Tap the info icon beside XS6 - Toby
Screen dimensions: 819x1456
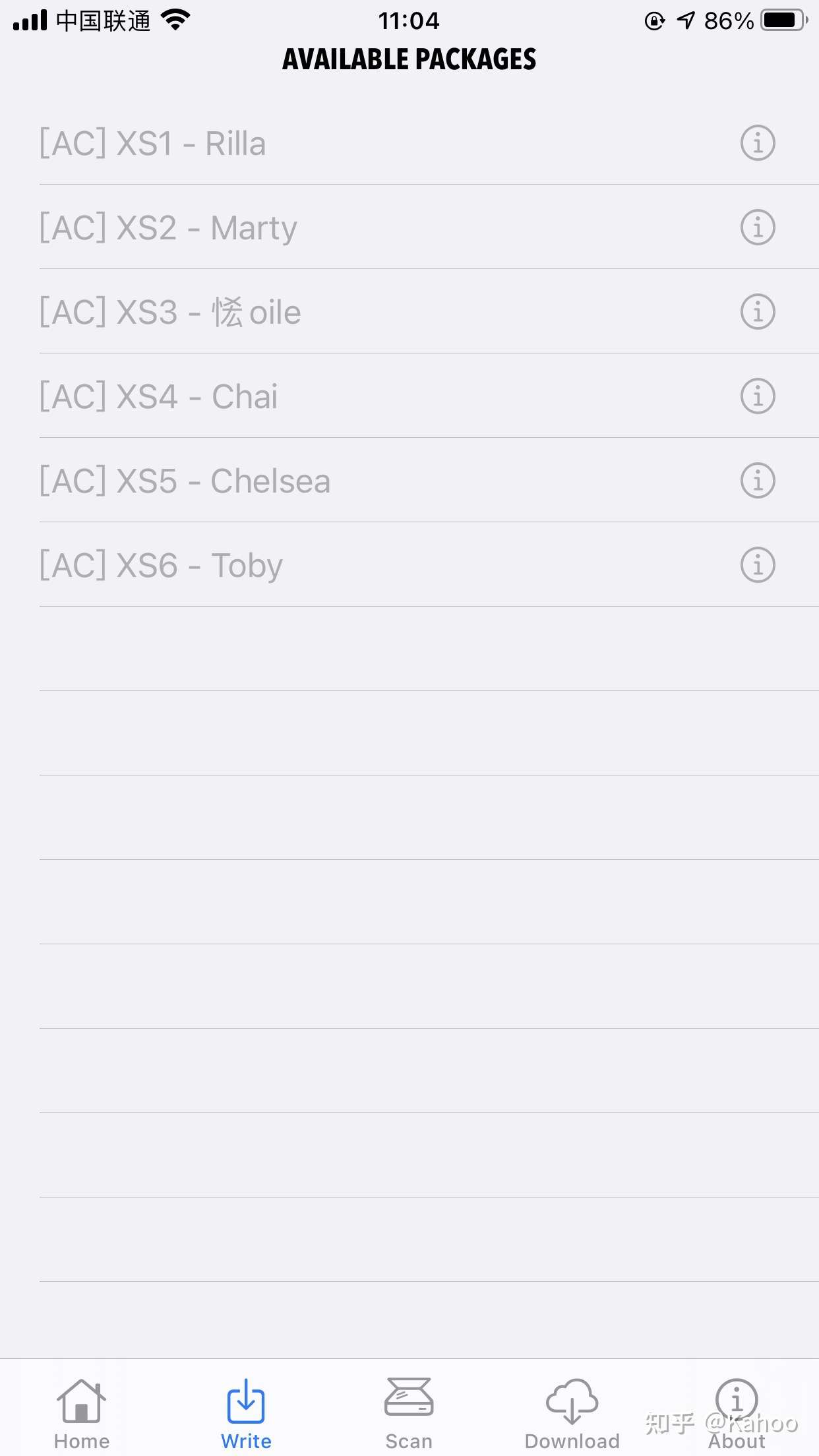coord(757,564)
